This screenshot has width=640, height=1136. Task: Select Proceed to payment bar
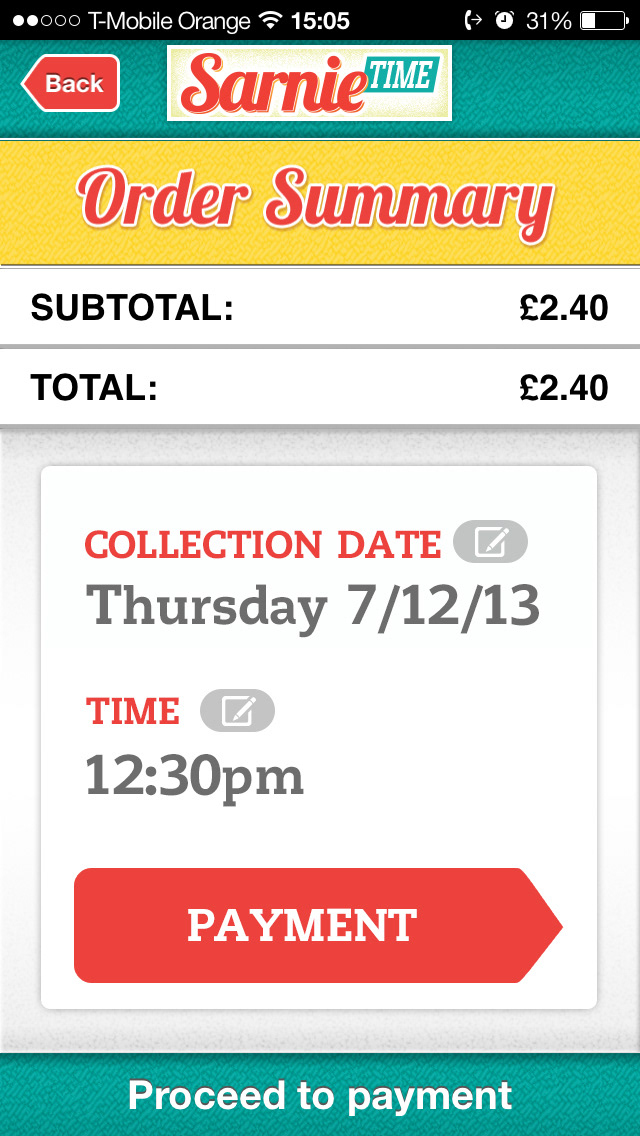point(320,1095)
